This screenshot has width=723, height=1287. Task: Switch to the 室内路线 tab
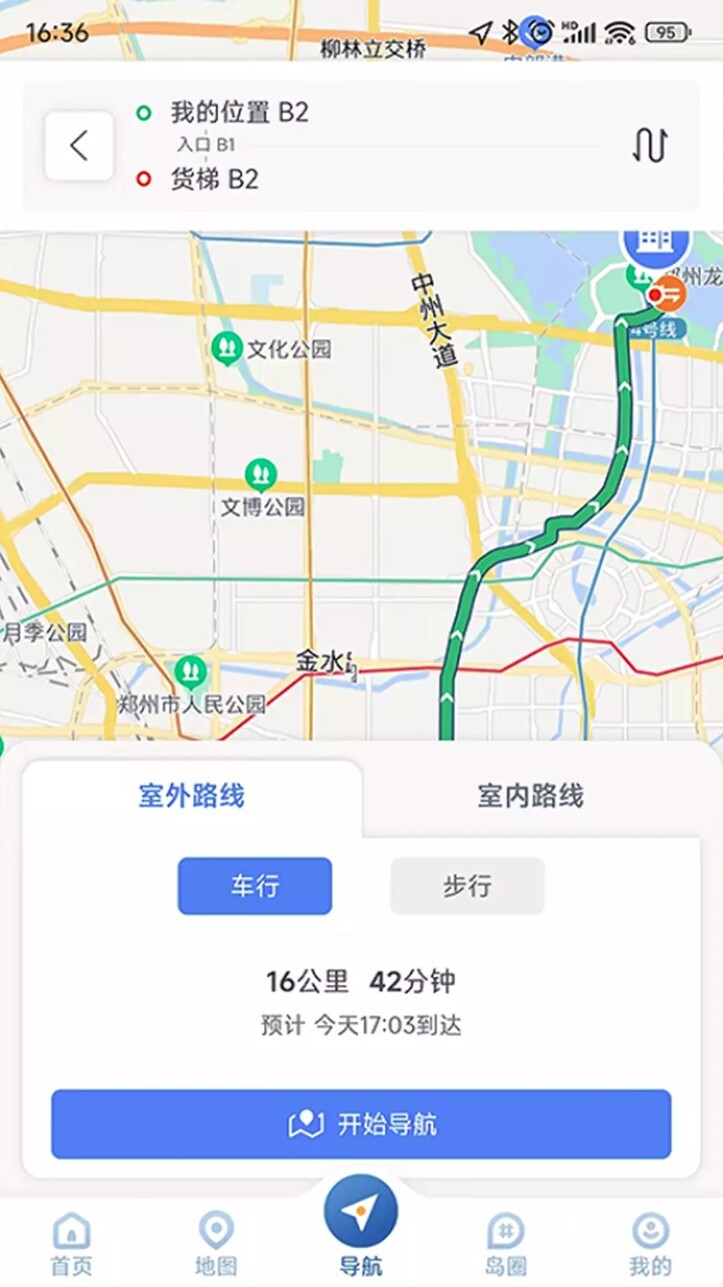click(x=532, y=796)
